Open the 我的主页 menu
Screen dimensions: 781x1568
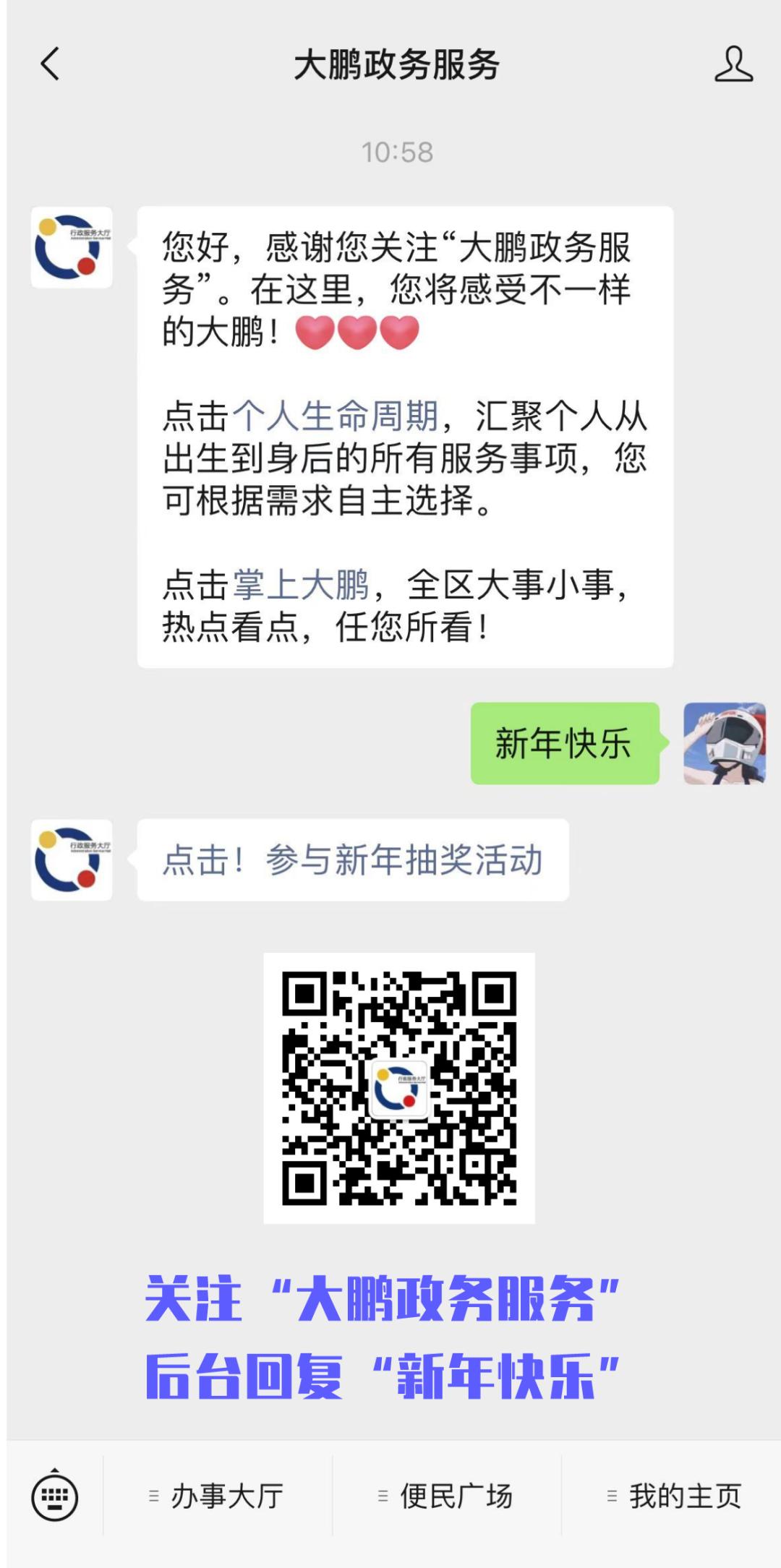[675, 1496]
